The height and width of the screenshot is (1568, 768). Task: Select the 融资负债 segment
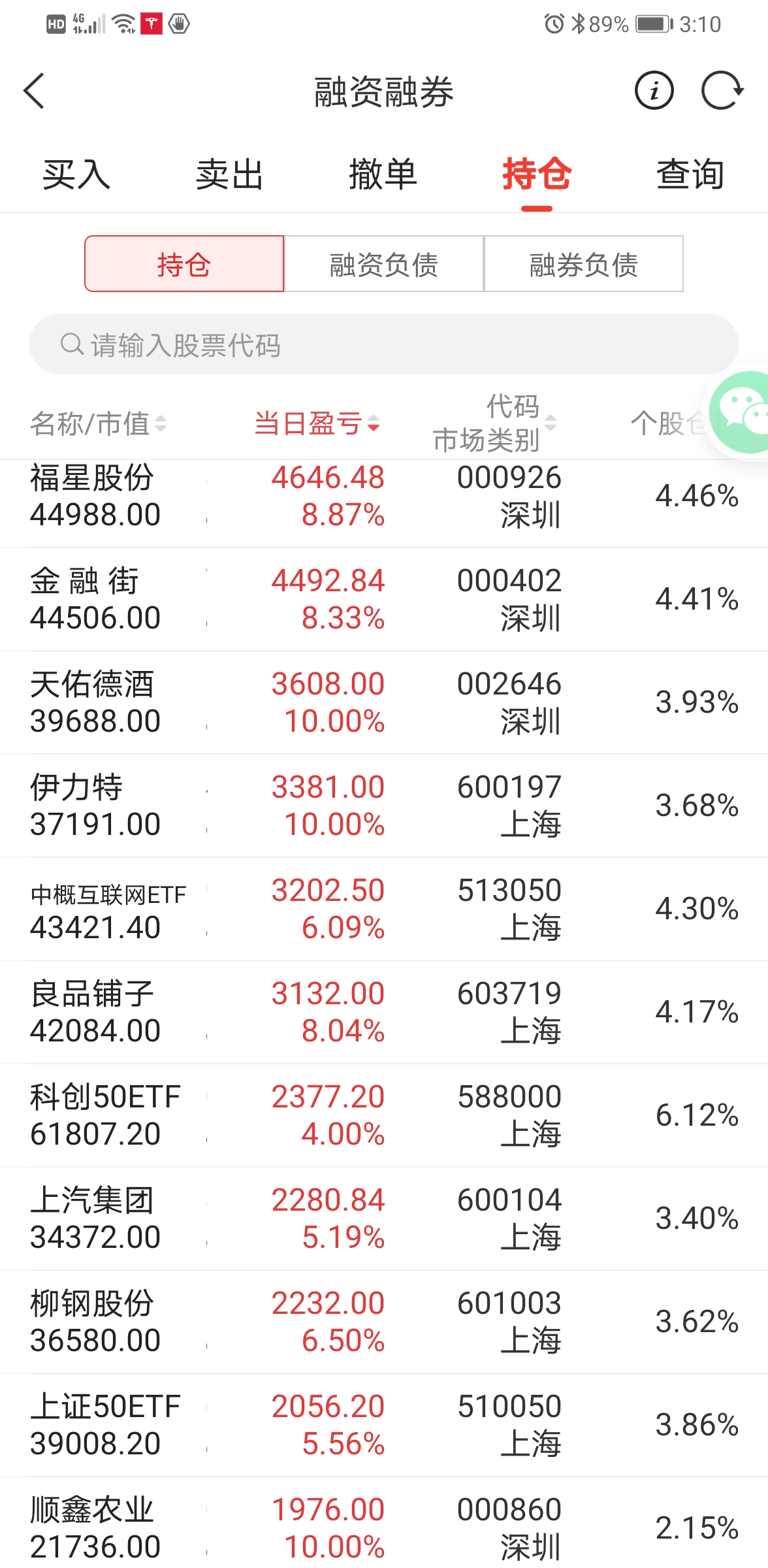click(384, 265)
